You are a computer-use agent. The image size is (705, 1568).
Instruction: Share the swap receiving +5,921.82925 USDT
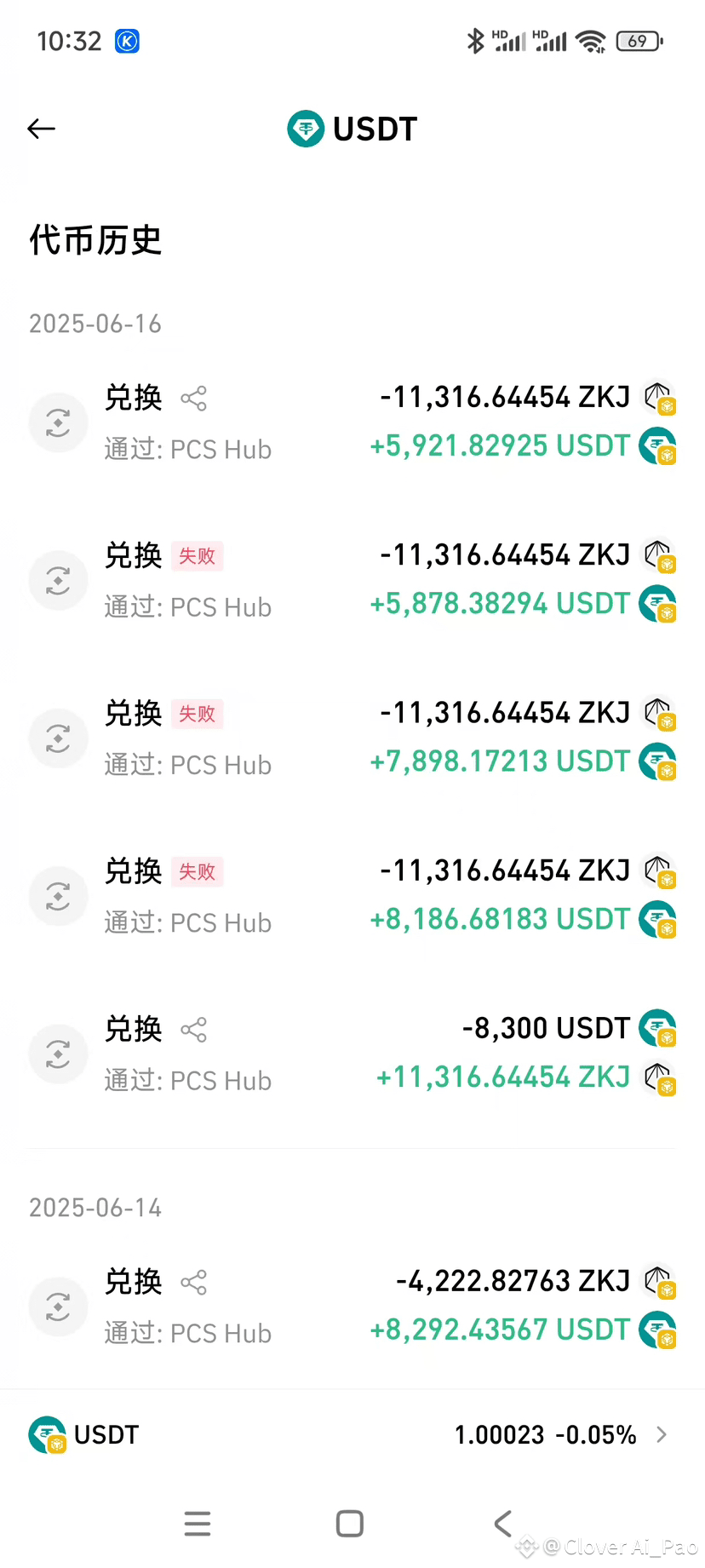[x=194, y=398]
